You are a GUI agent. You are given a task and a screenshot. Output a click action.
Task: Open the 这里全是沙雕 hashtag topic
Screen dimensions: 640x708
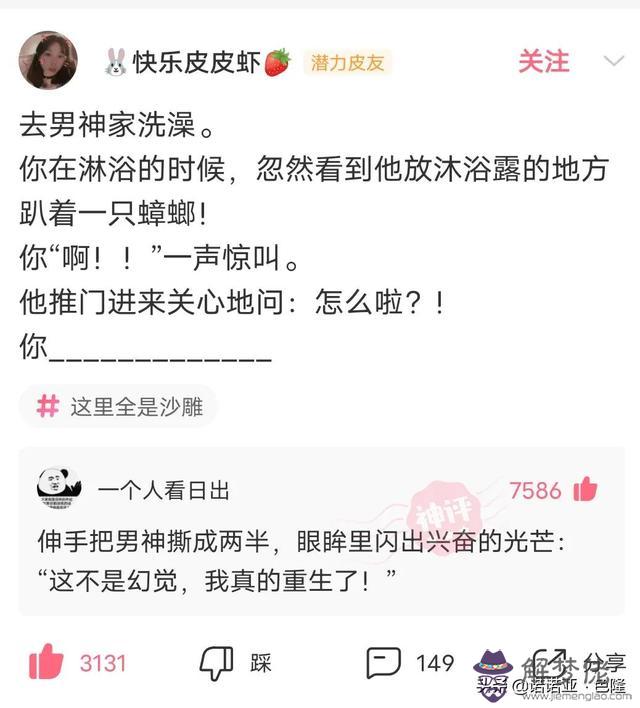click(118, 407)
